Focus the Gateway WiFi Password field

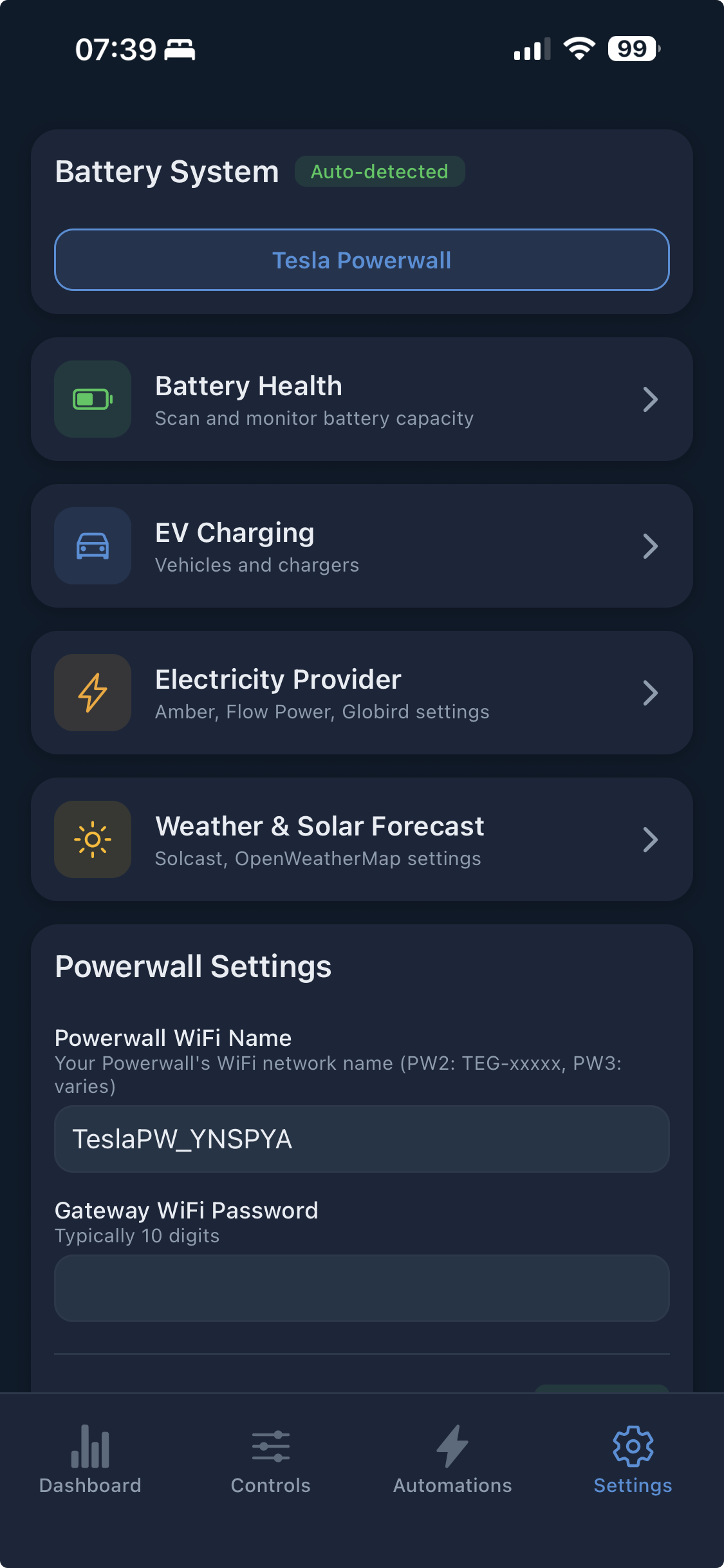tap(362, 1288)
